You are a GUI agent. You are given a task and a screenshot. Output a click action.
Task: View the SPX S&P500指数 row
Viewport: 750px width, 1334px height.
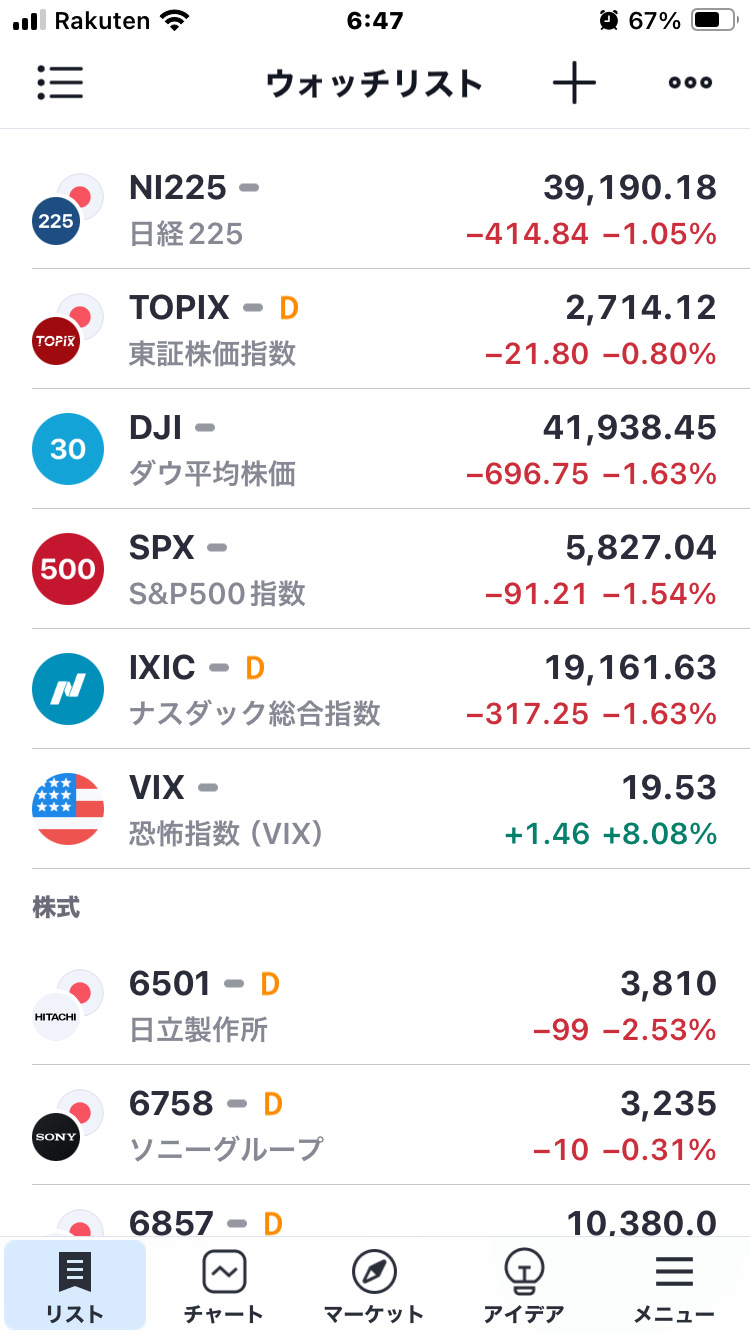375,569
